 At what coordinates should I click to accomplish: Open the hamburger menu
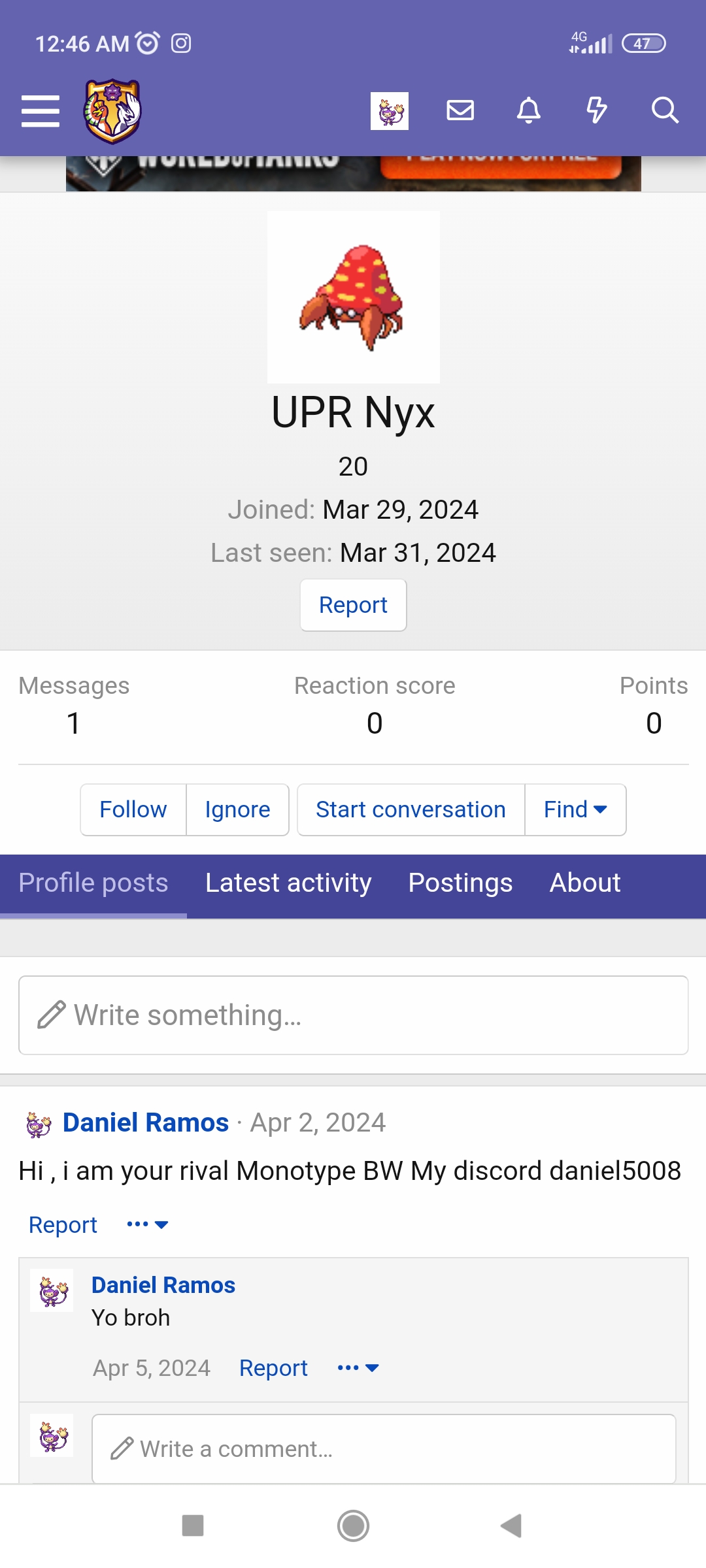point(40,110)
